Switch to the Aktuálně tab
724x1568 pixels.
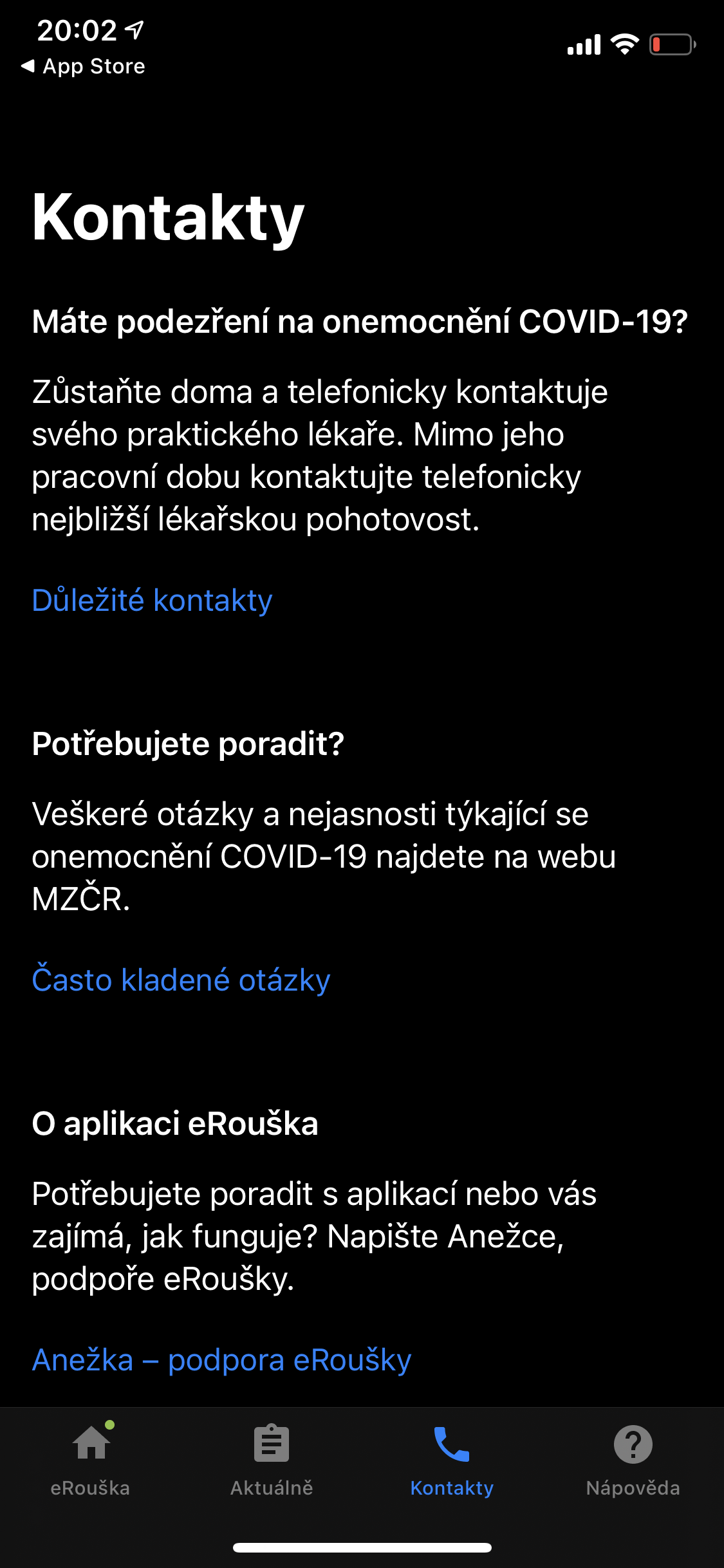(x=272, y=1459)
